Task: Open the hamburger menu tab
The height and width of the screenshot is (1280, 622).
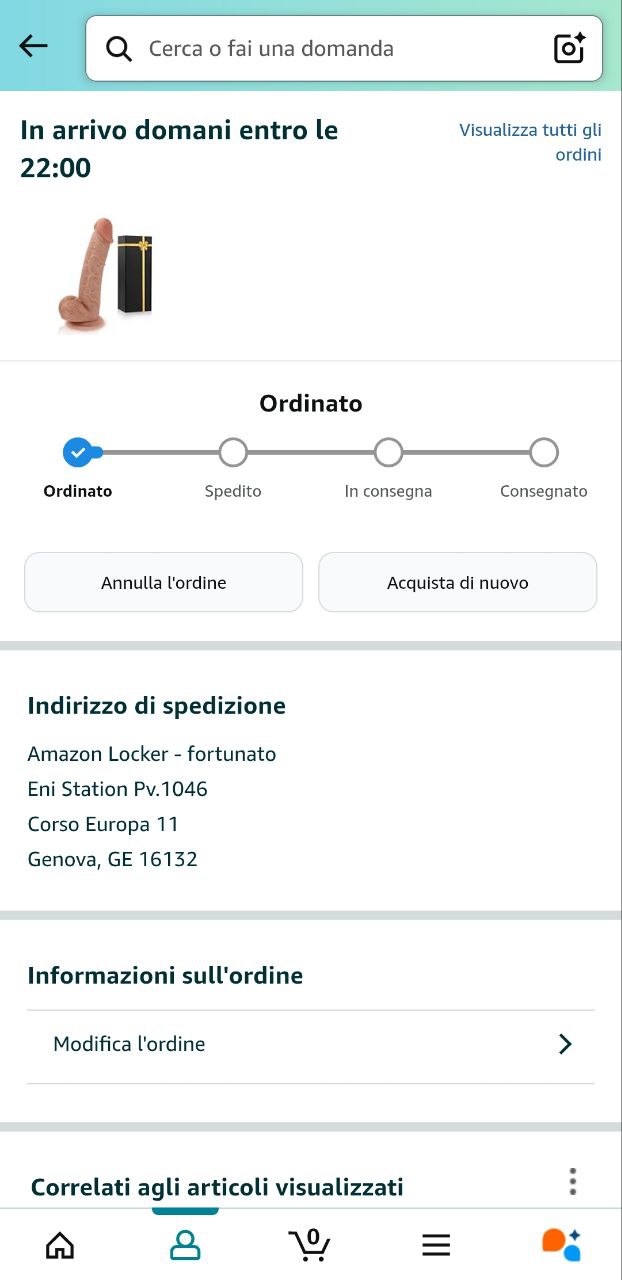Action: point(436,1245)
